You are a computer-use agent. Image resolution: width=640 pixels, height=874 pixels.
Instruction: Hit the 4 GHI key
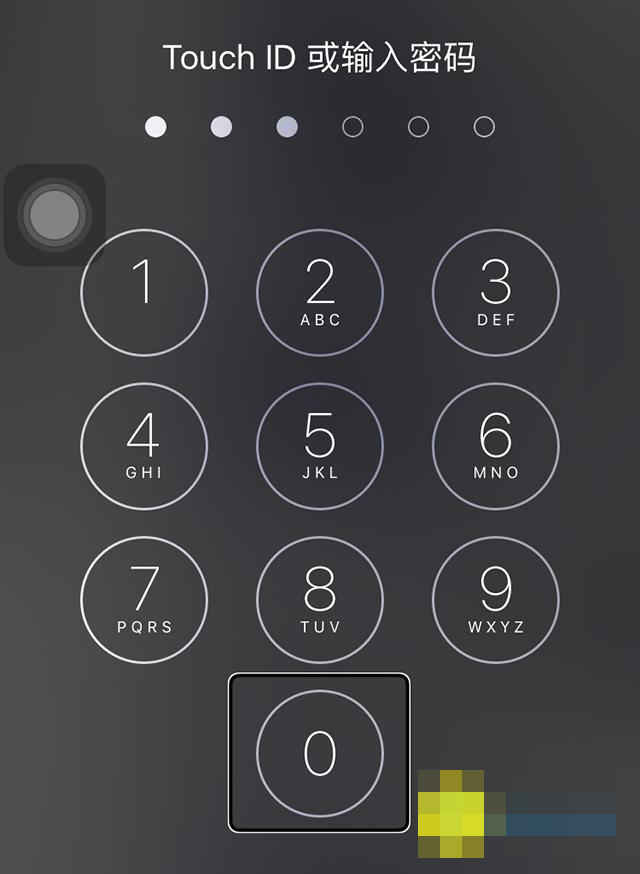click(144, 445)
